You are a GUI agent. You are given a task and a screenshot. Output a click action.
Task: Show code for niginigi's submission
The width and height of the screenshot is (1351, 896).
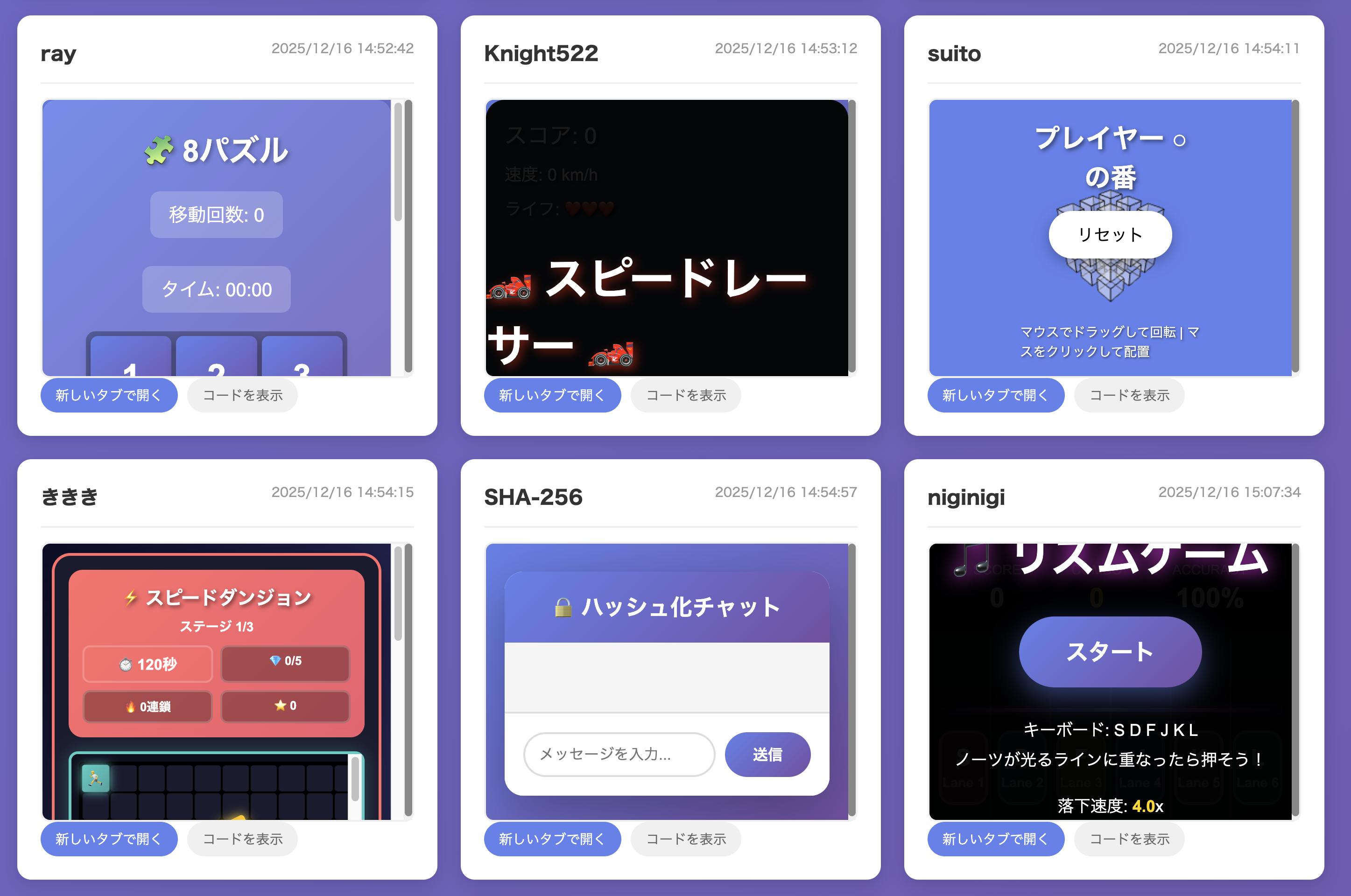[1129, 839]
